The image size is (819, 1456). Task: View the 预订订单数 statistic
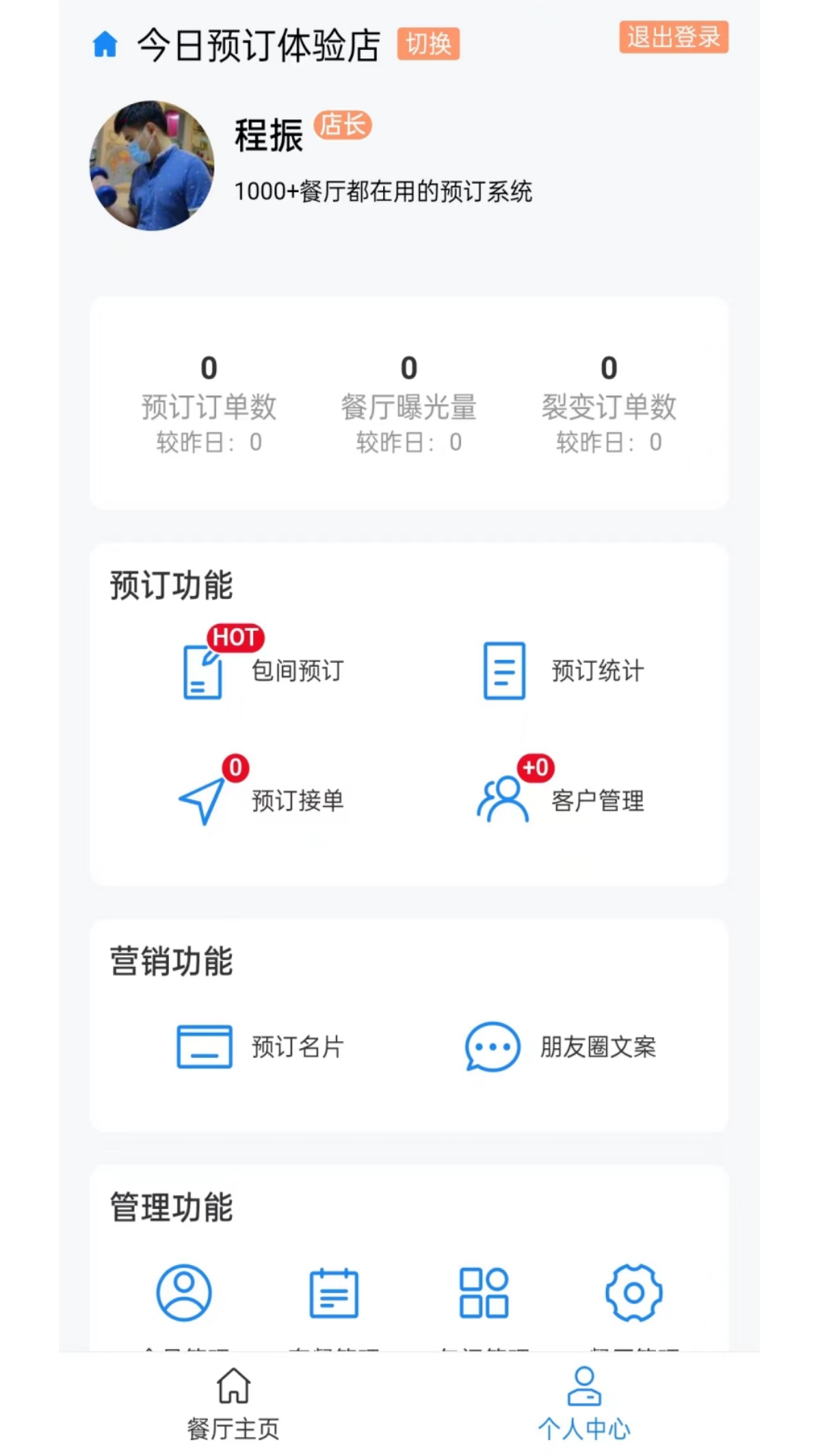(209, 394)
